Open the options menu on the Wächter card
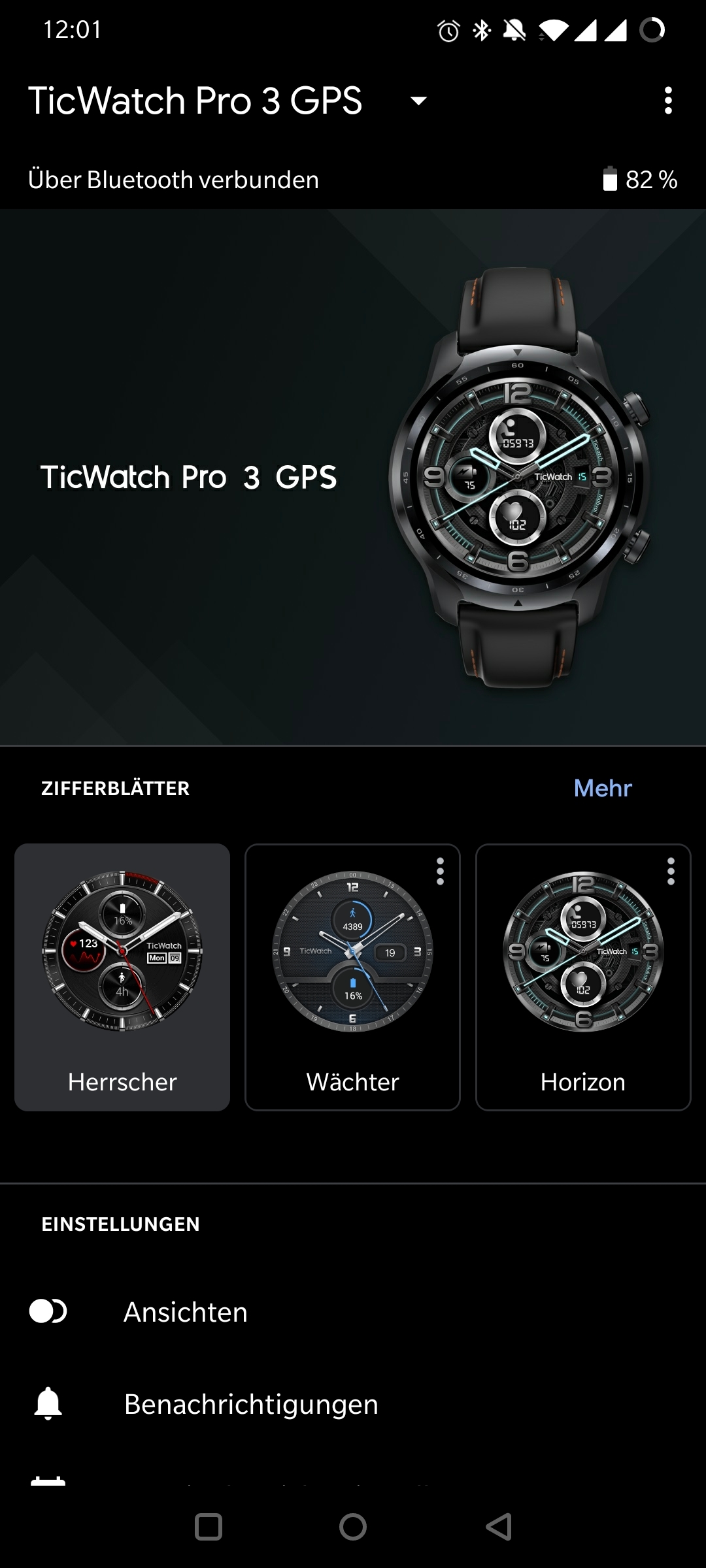 coord(440,872)
